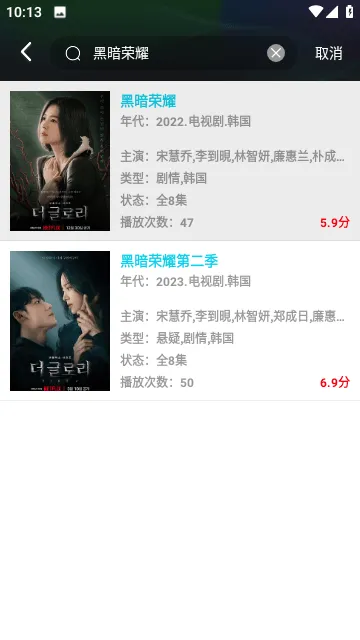Tap the 取消 cancel button
The image size is (360, 640).
click(329, 53)
